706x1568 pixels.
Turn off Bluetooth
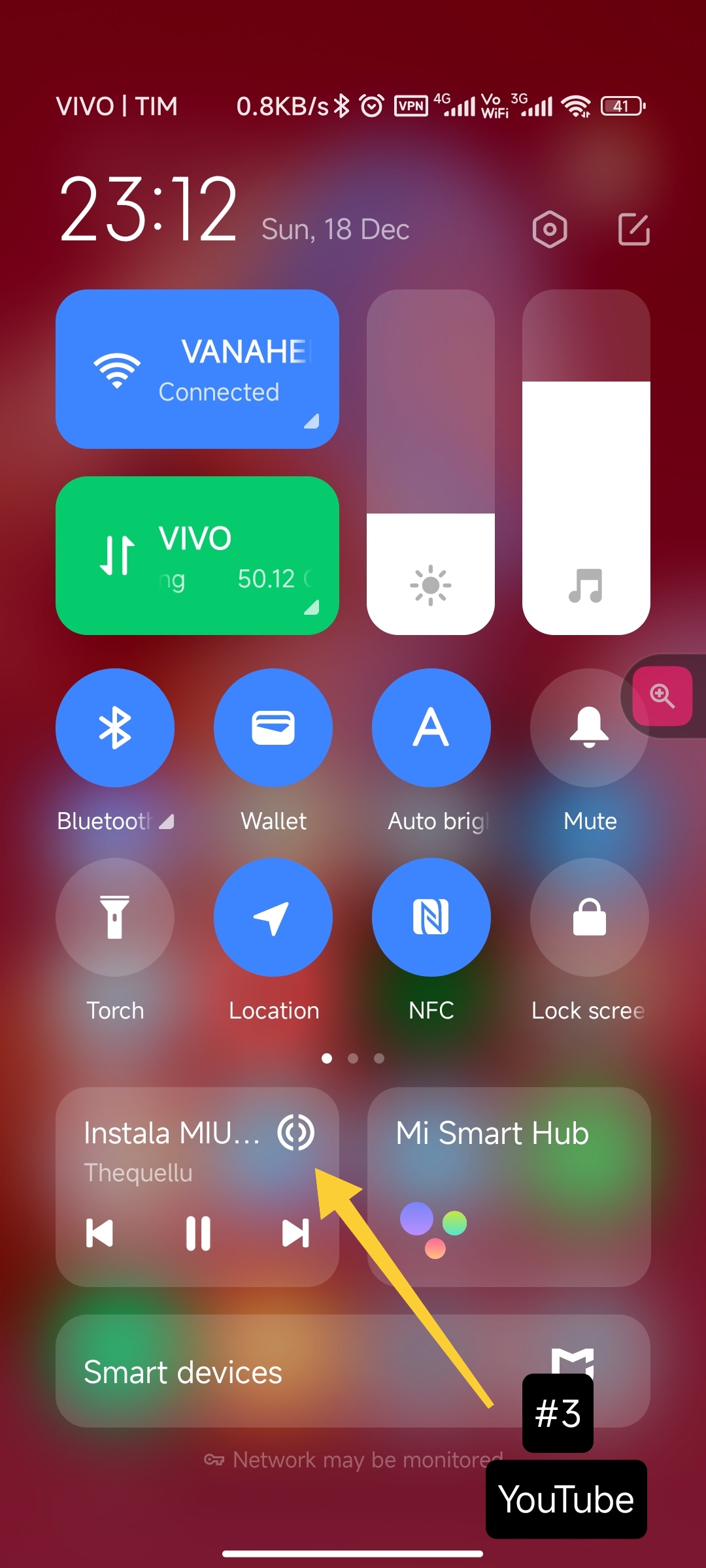click(x=115, y=727)
